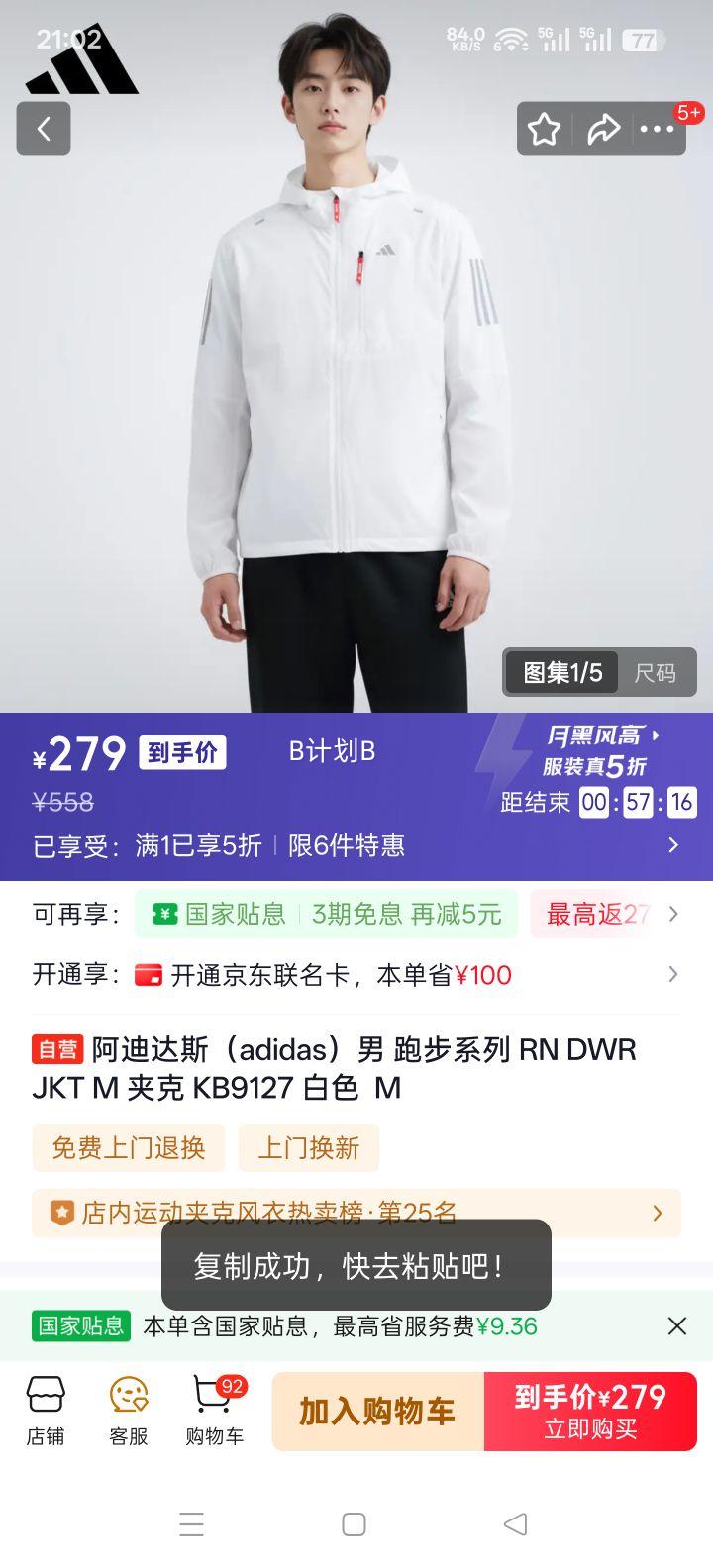Select the 上门换新 service tag
This screenshot has width=713, height=1568.
click(309, 1147)
